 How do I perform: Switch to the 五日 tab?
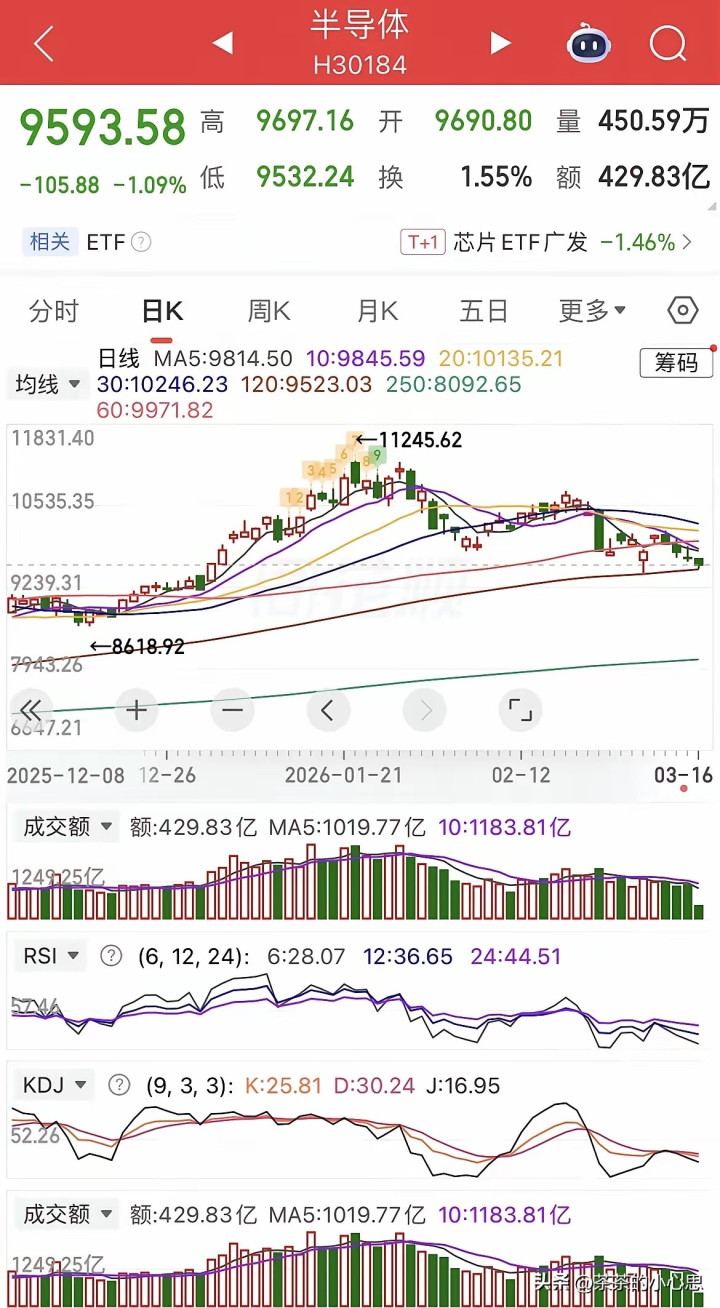(x=484, y=311)
